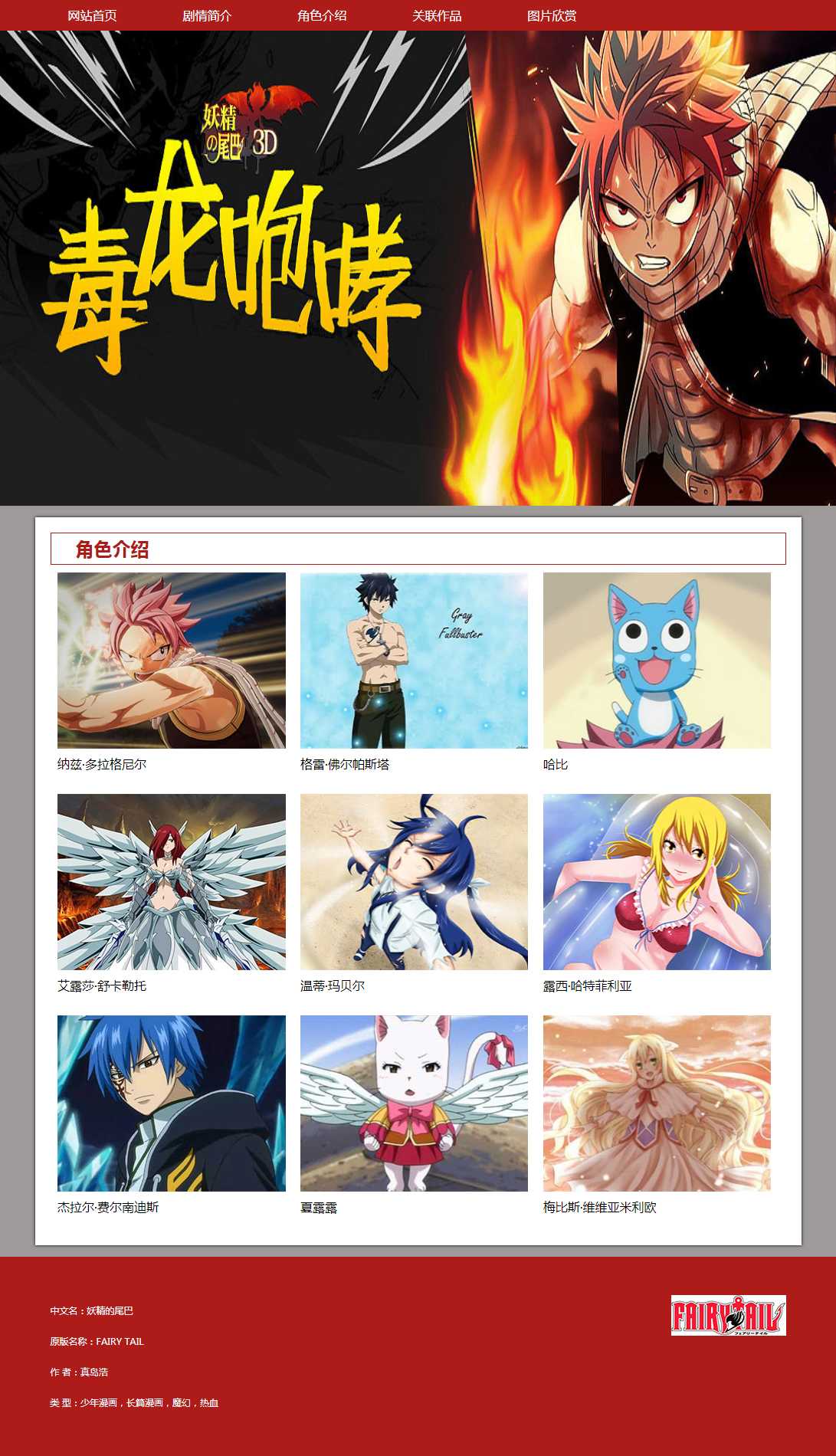This screenshot has height=1456, width=836.
Task: Open 杰拉尔·费尔南迪斯 character tile
Action: [x=171, y=1103]
